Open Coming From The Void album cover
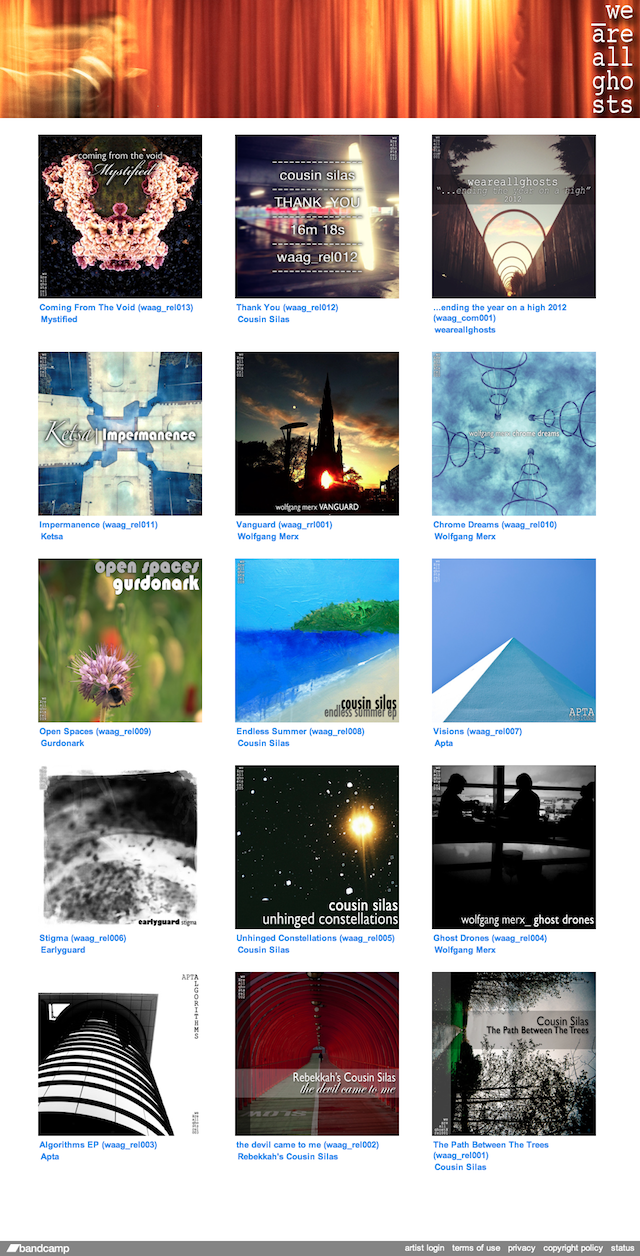 pos(120,216)
